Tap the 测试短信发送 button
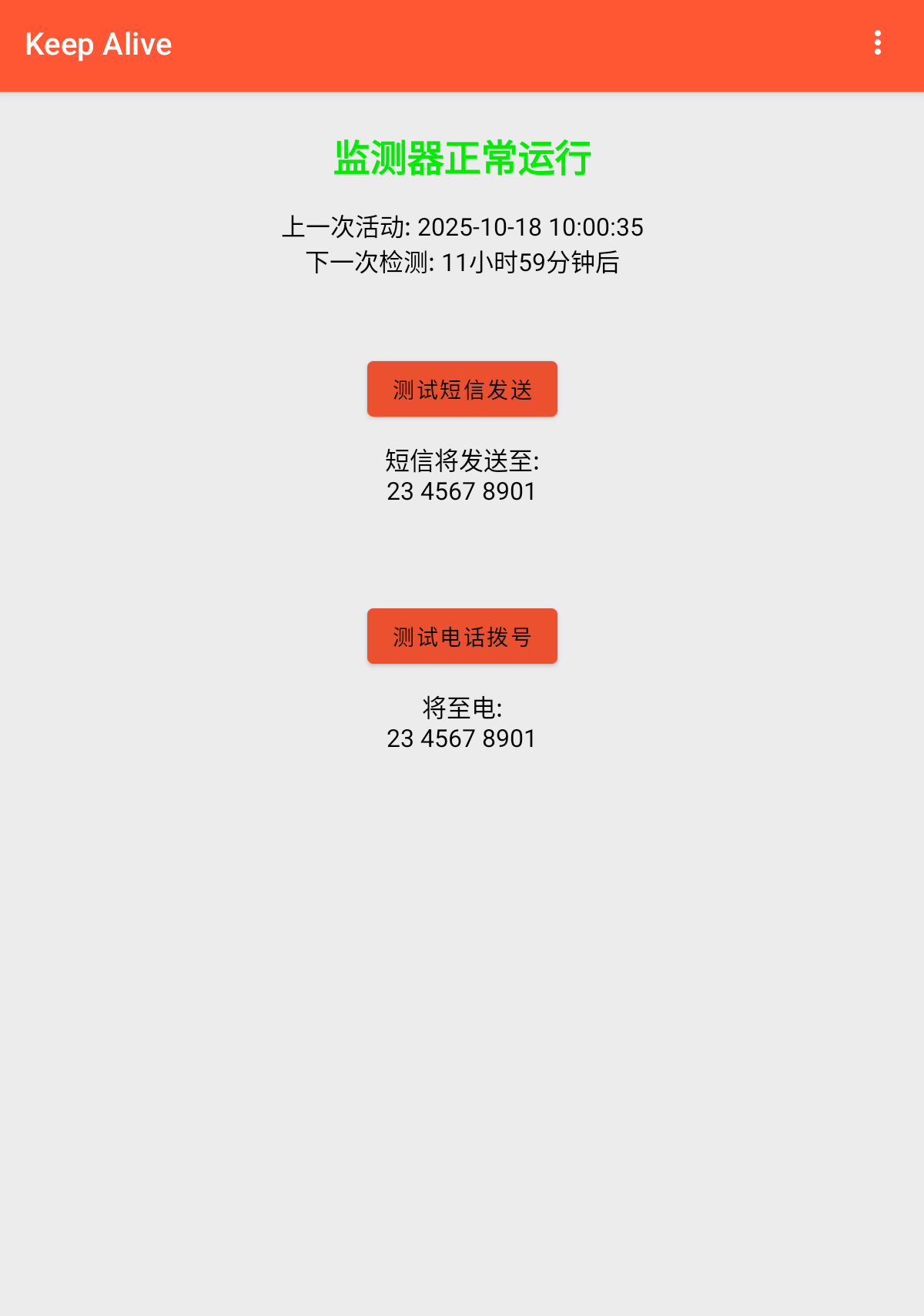This screenshot has height=1316, width=924. (x=462, y=389)
